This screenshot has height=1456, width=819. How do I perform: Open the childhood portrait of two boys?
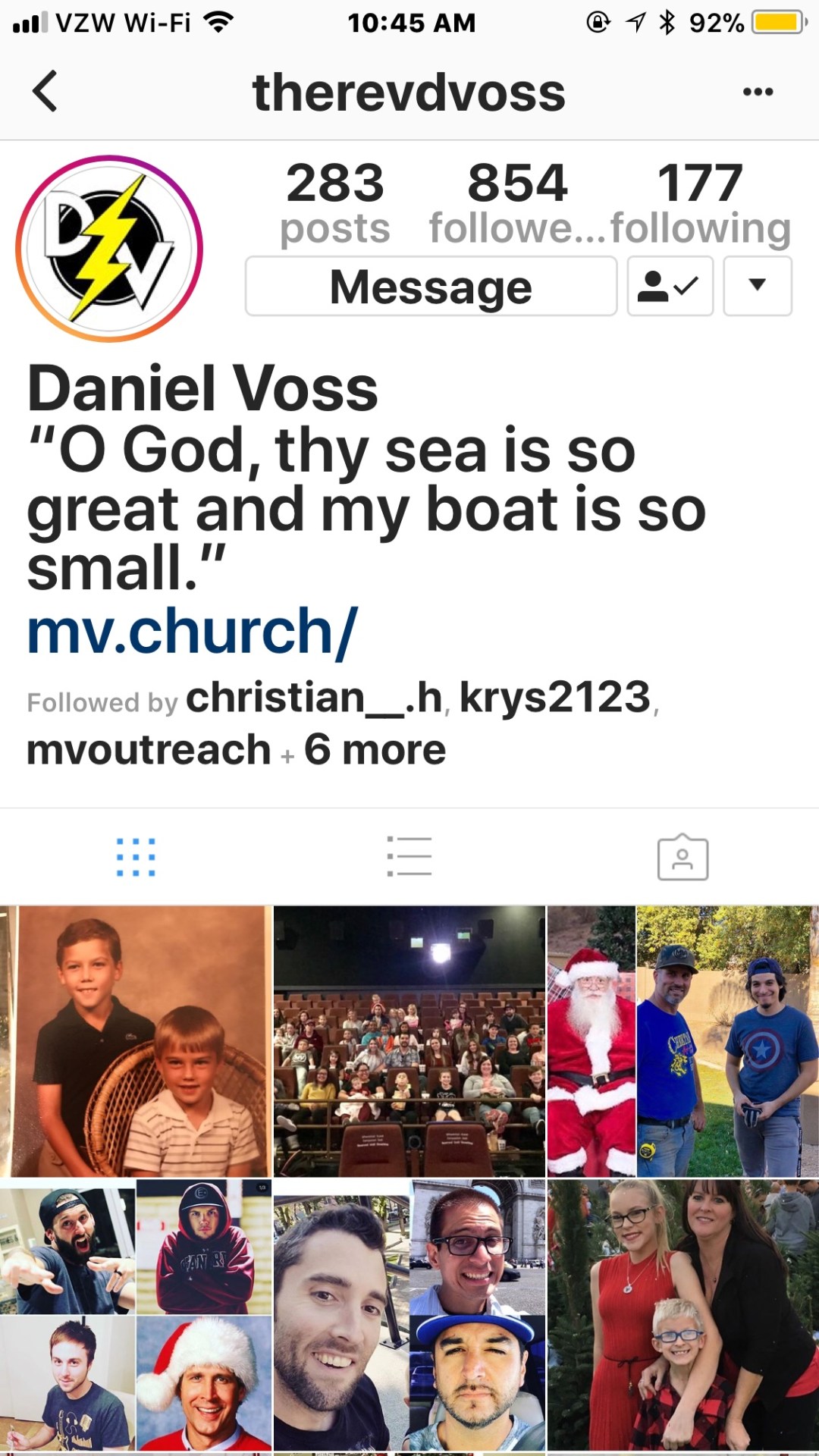(136, 1041)
